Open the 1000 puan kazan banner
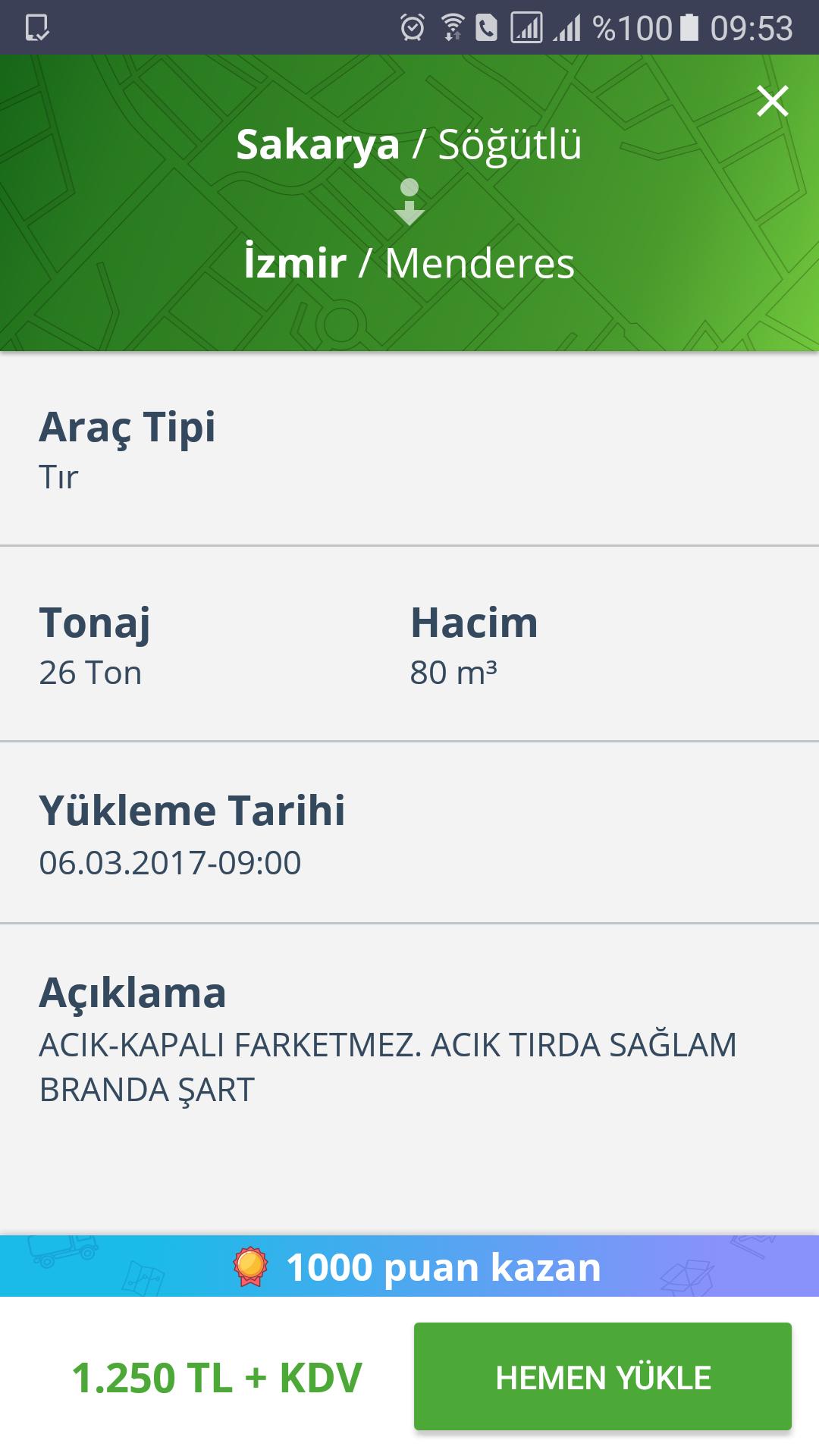This screenshot has width=819, height=1456. (x=409, y=1267)
